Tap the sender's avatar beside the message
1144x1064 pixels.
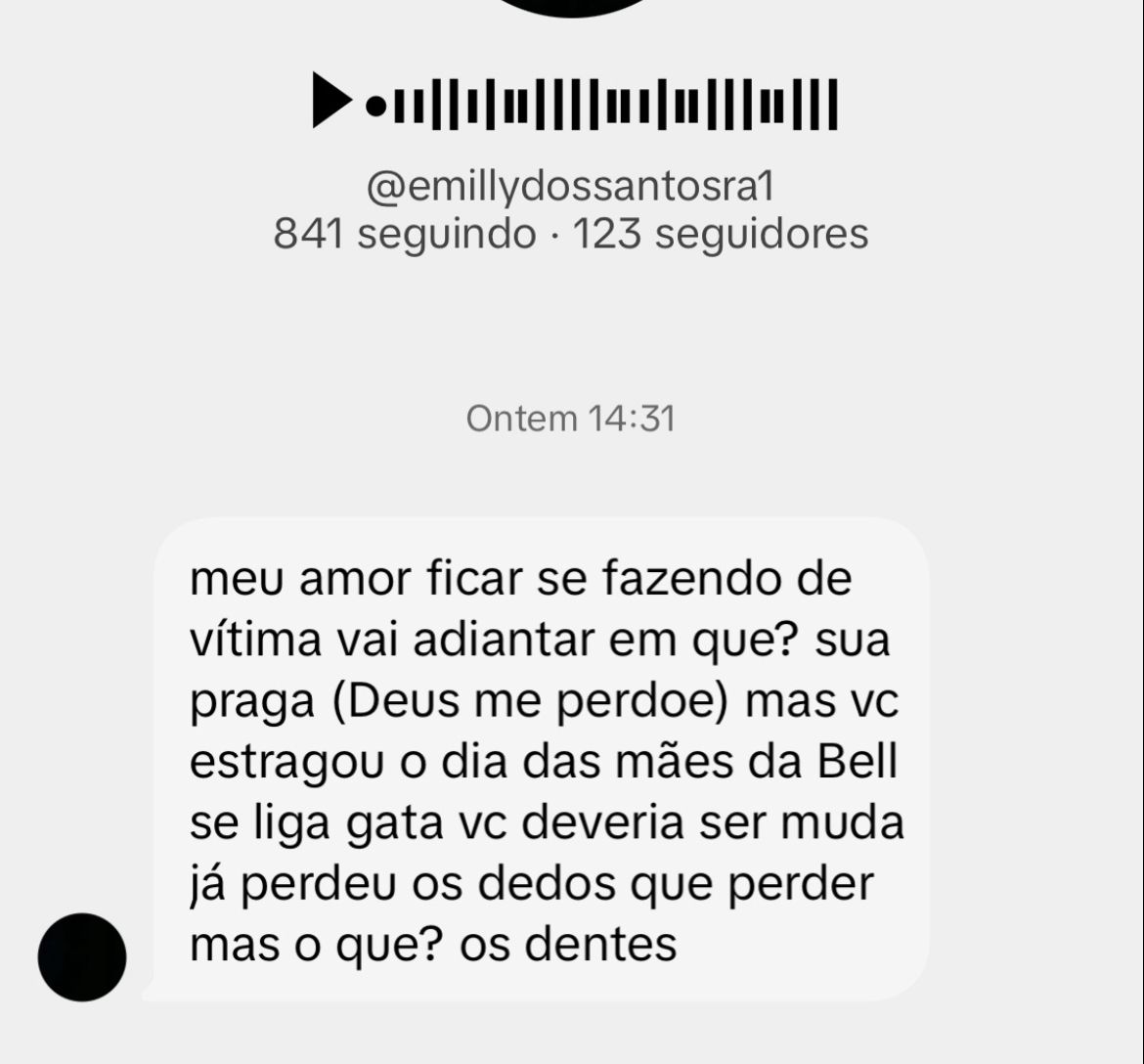82,956
